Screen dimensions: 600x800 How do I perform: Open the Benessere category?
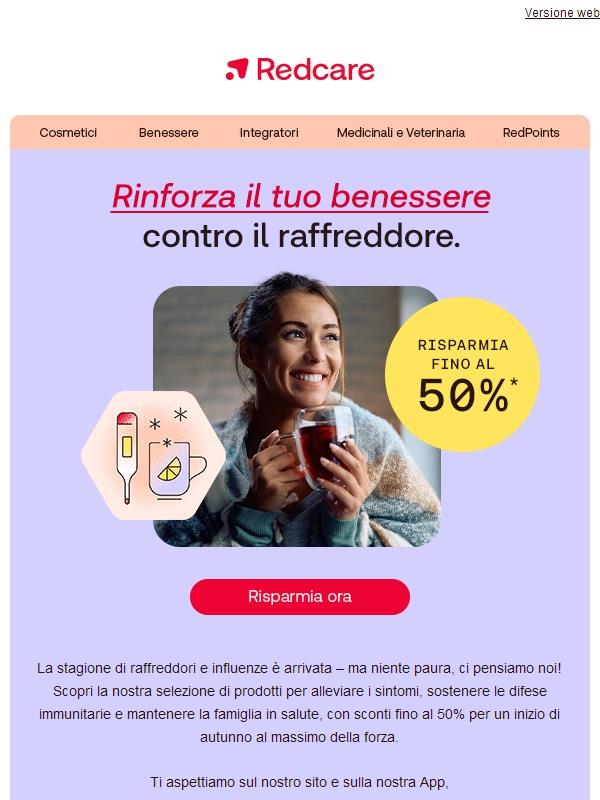tap(168, 132)
